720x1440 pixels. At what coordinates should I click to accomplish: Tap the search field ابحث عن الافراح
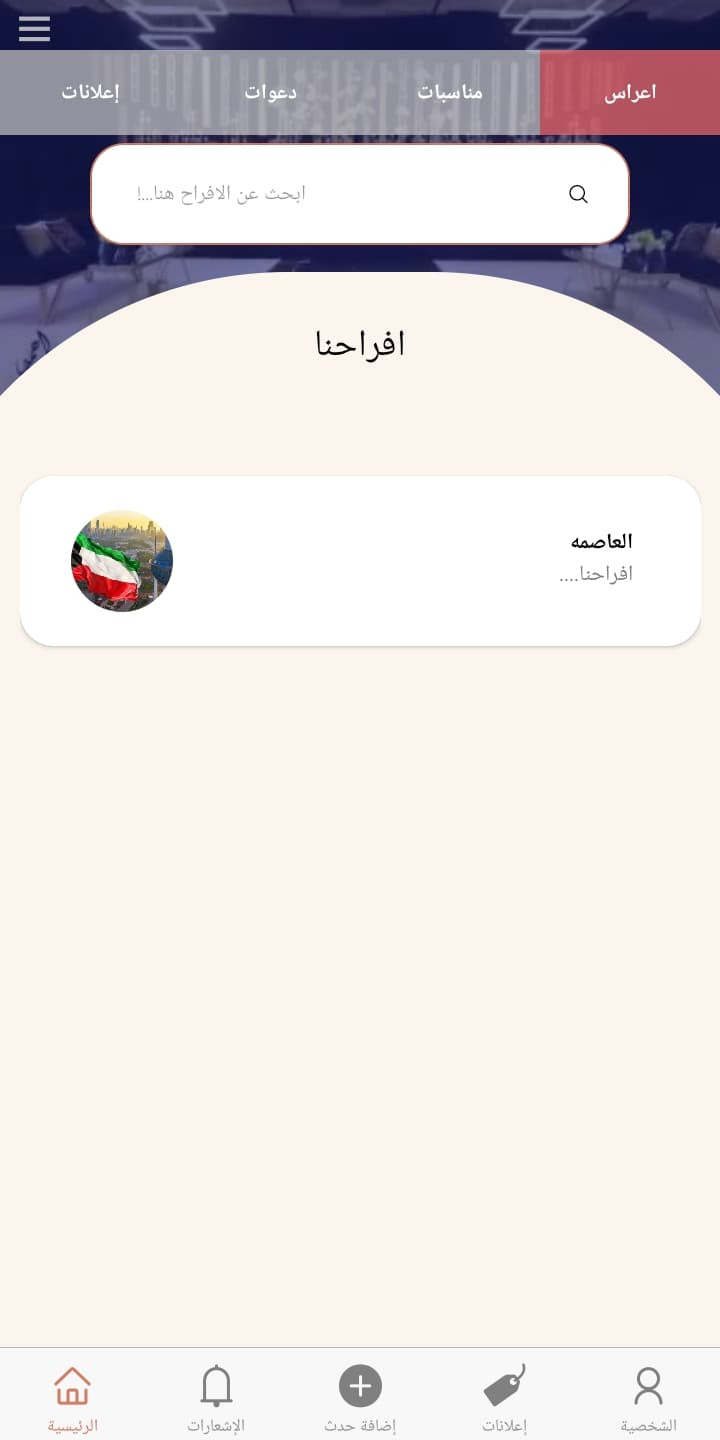tap(360, 194)
